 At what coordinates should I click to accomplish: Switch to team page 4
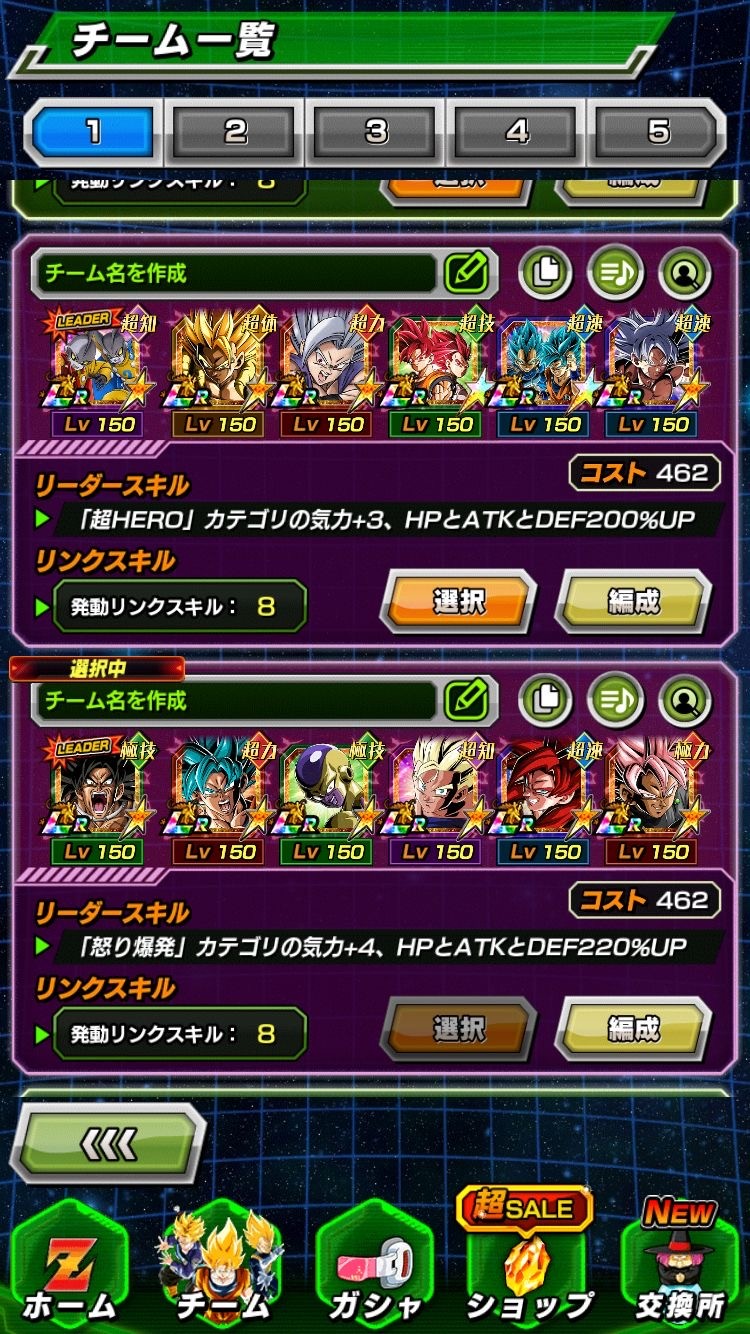coord(517,132)
